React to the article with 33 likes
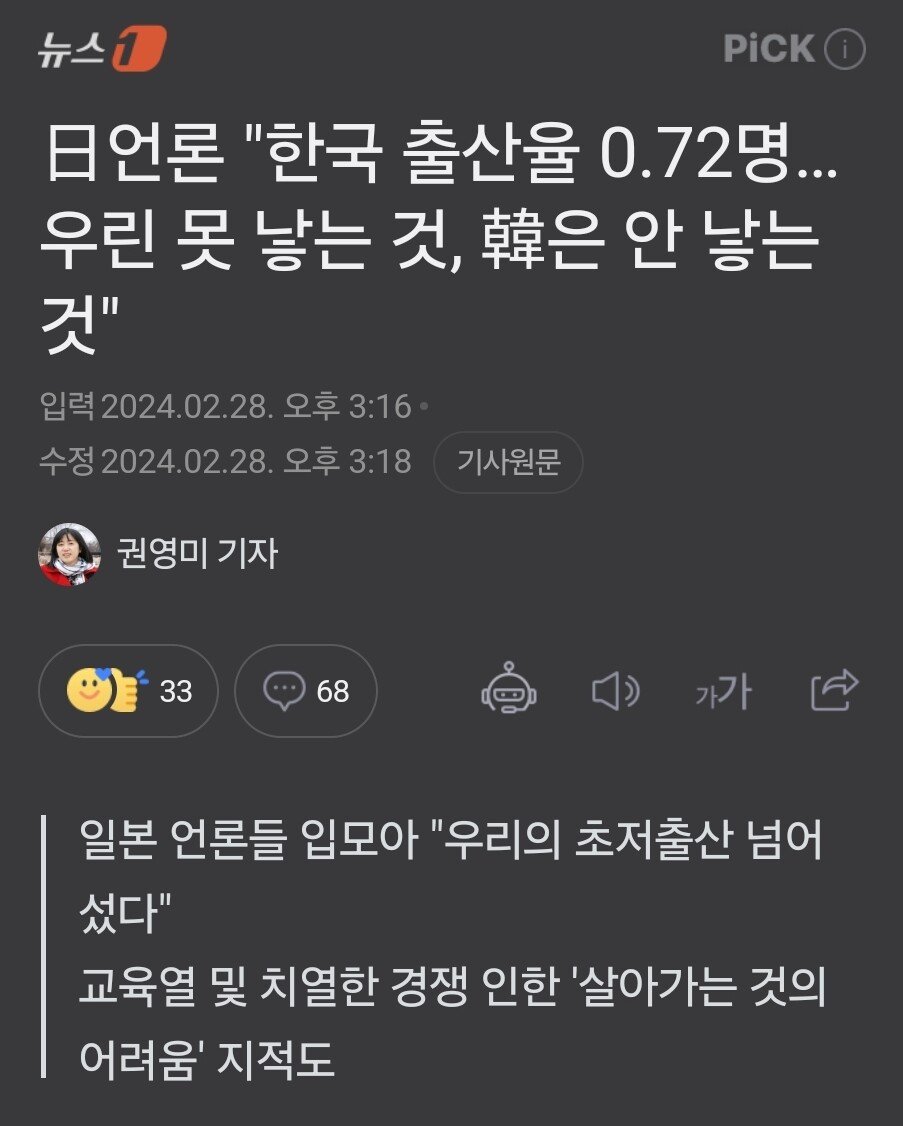 [x=128, y=691]
